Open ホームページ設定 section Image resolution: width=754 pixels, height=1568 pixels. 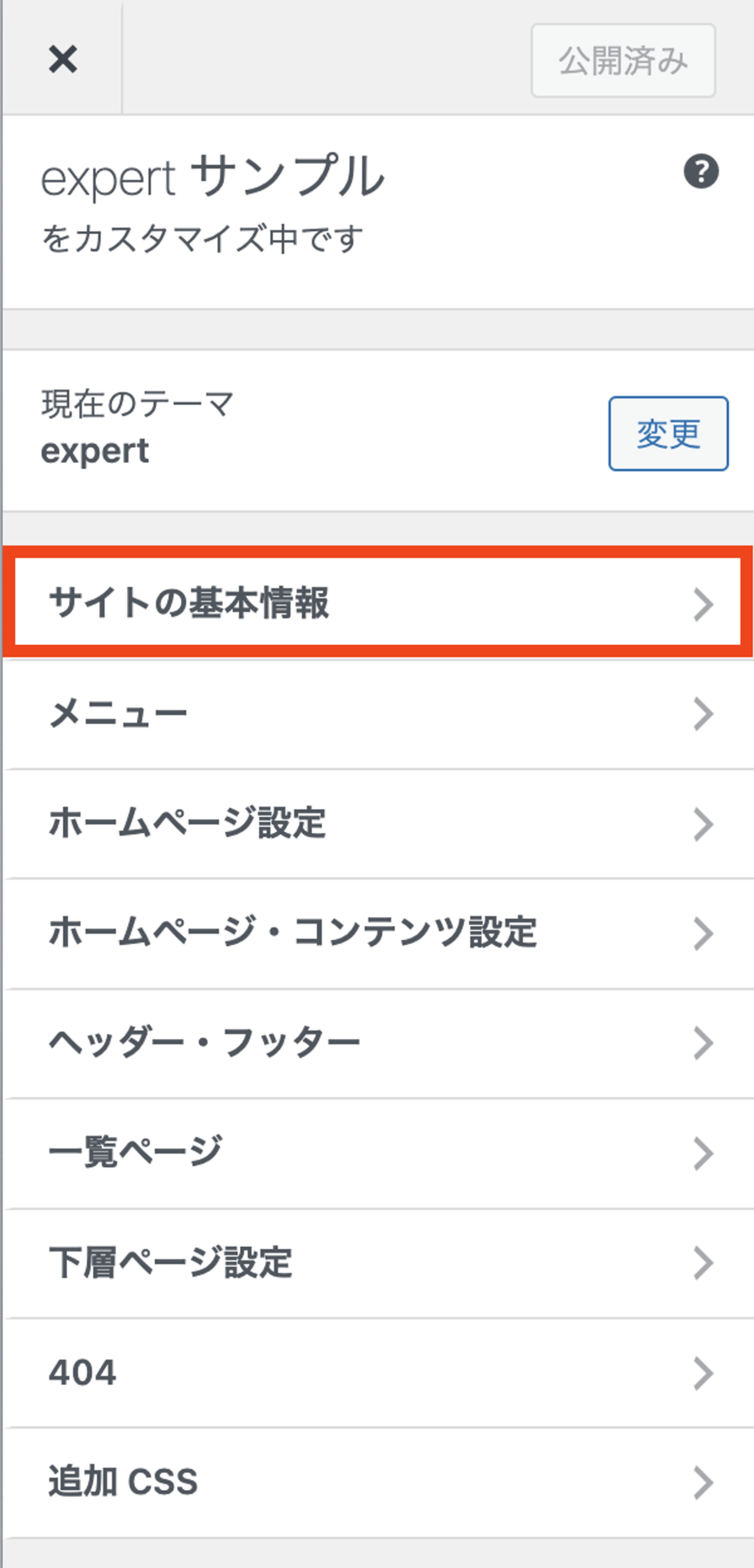(378, 823)
